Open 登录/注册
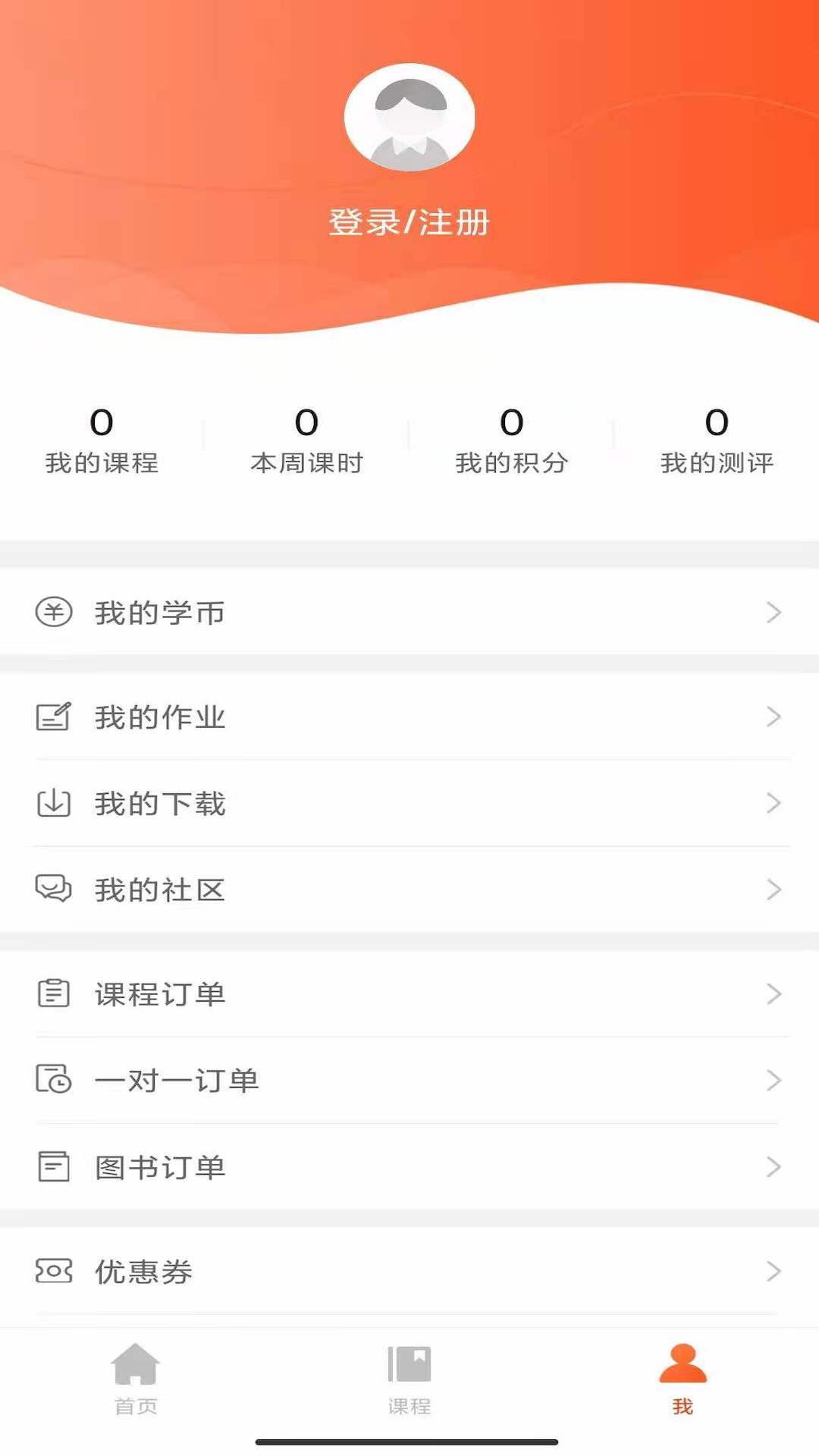This screenshot has width=819, height=1456. click(x=409, y=223)
